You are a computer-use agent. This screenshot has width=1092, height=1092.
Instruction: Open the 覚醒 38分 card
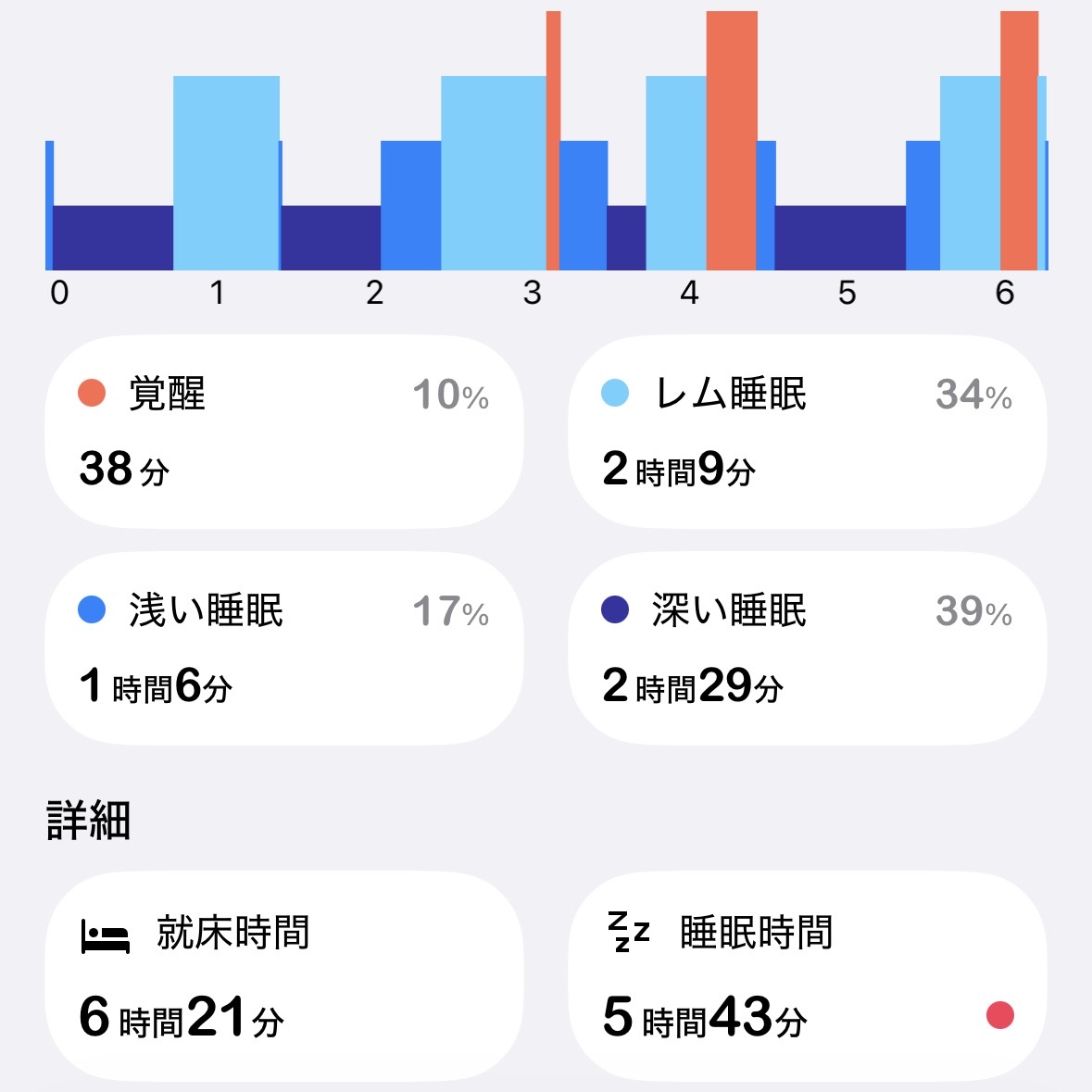pos(284,432)
